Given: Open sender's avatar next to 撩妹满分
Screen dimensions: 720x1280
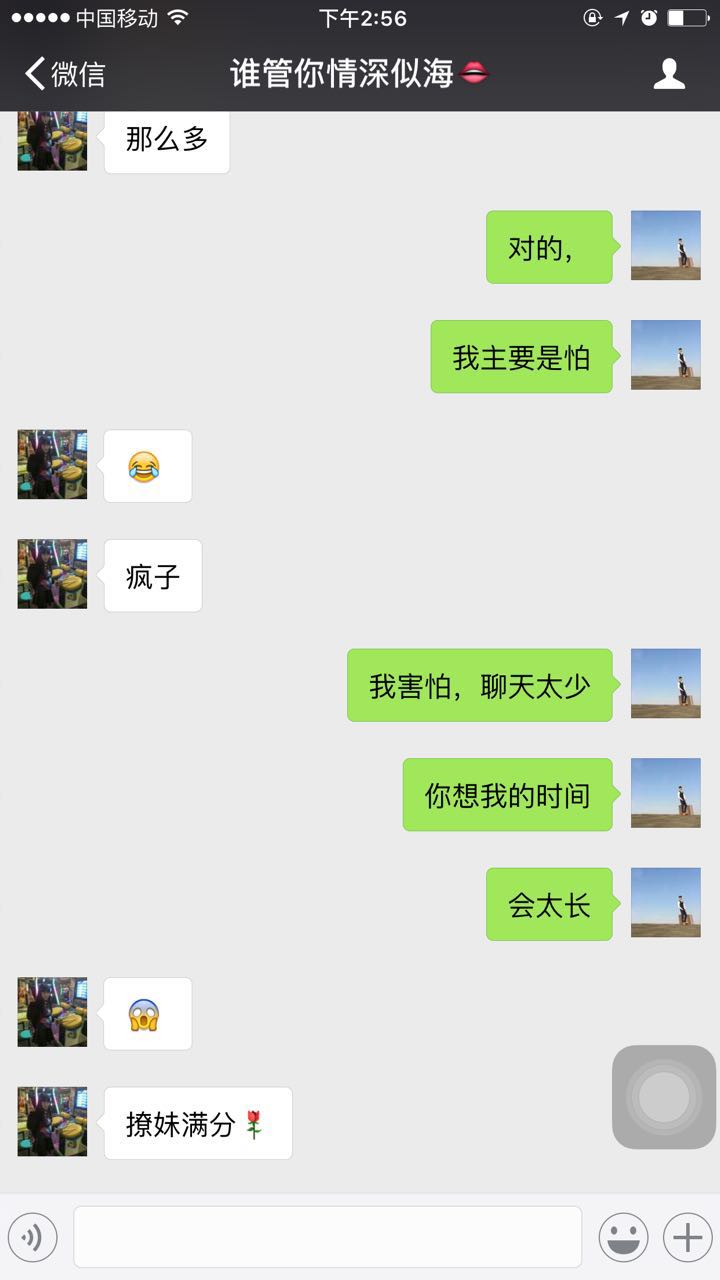Looking at the screenshot, I should tap(52, 1122).
